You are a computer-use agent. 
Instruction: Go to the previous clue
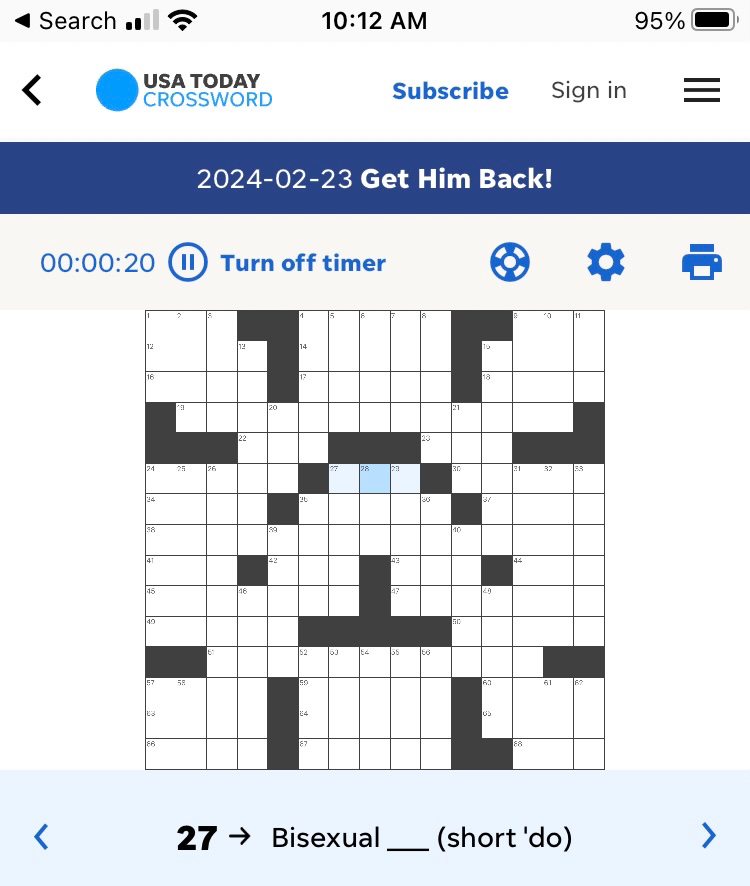point(41,836)
